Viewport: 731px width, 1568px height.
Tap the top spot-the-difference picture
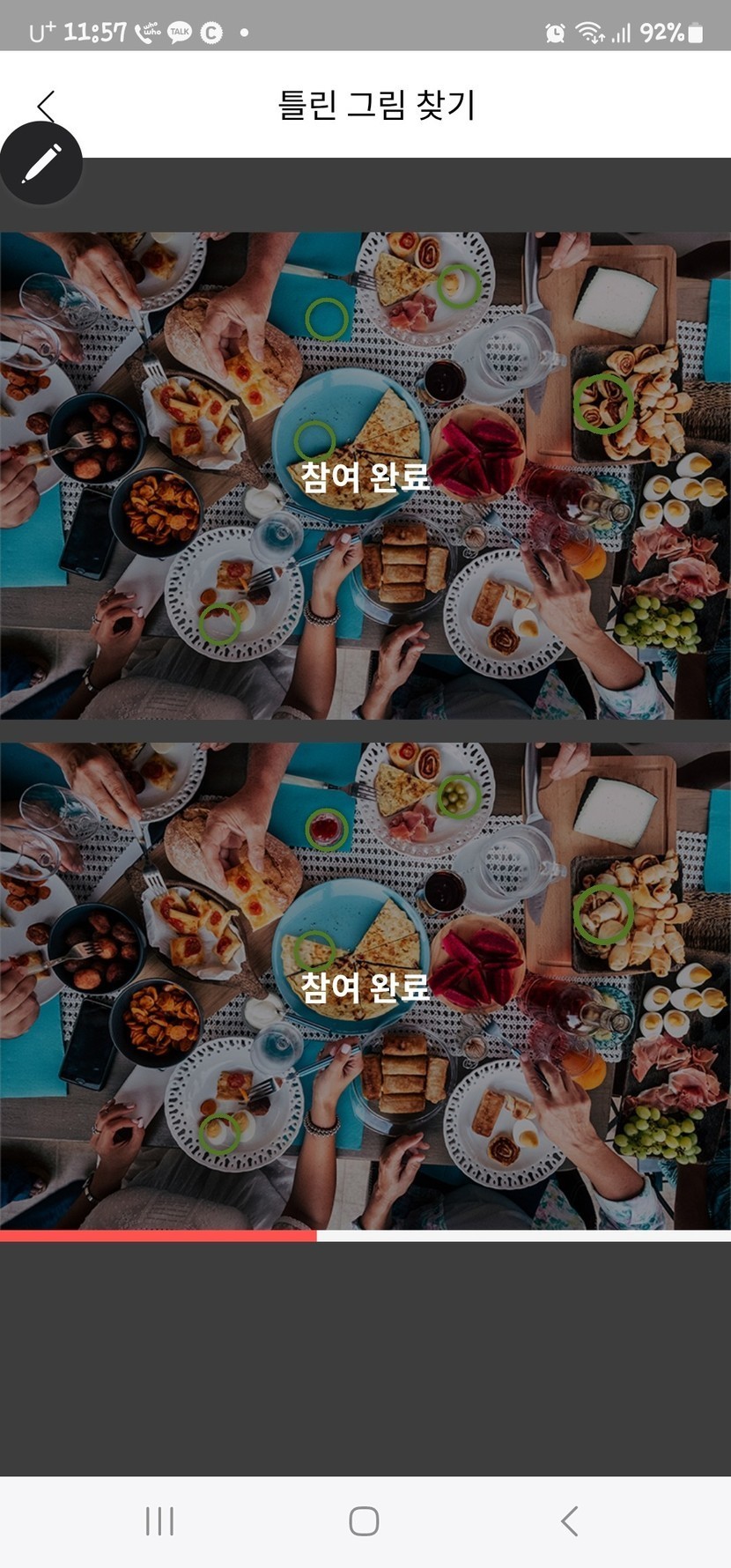click(x=365, y=476)
